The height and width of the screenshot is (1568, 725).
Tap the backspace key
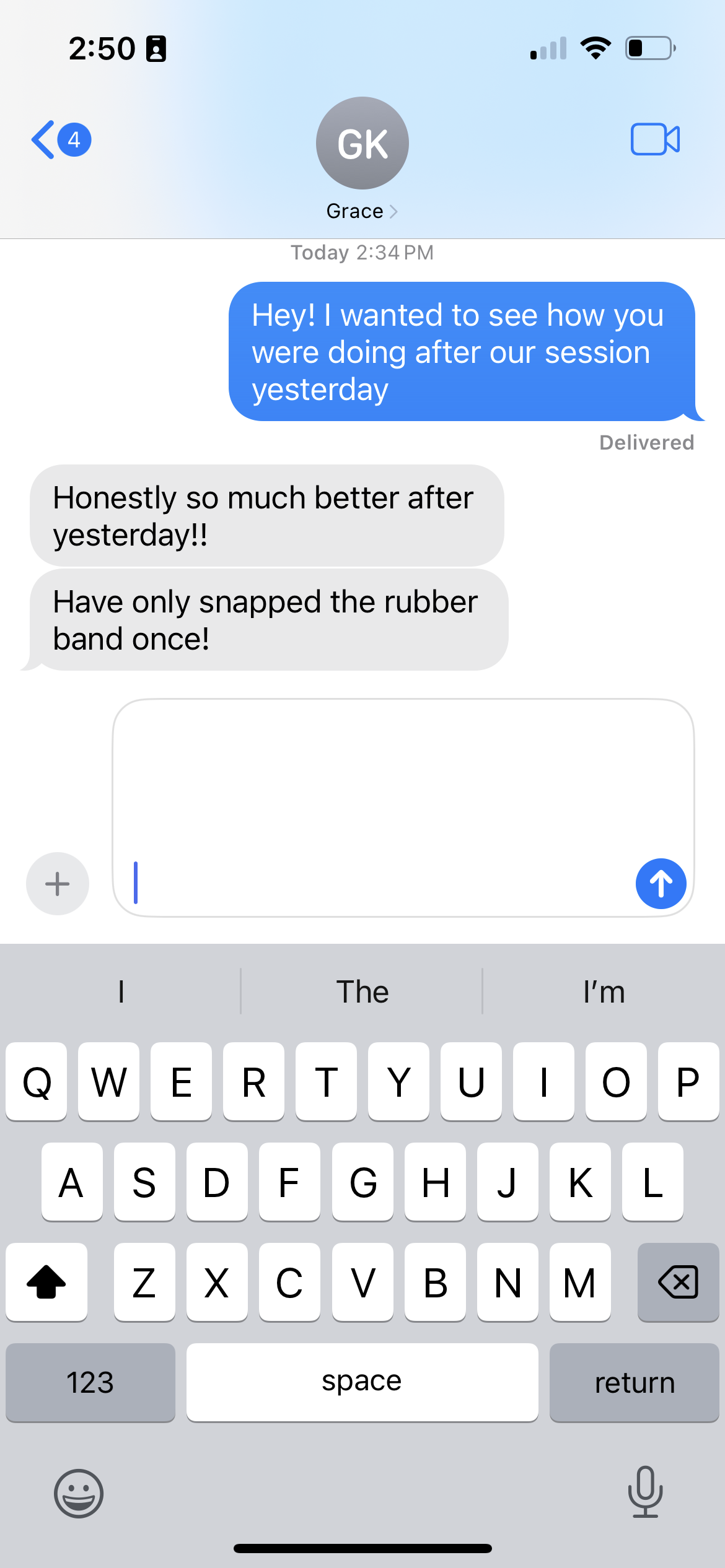pyautogui.click(x=678, y=1282)
